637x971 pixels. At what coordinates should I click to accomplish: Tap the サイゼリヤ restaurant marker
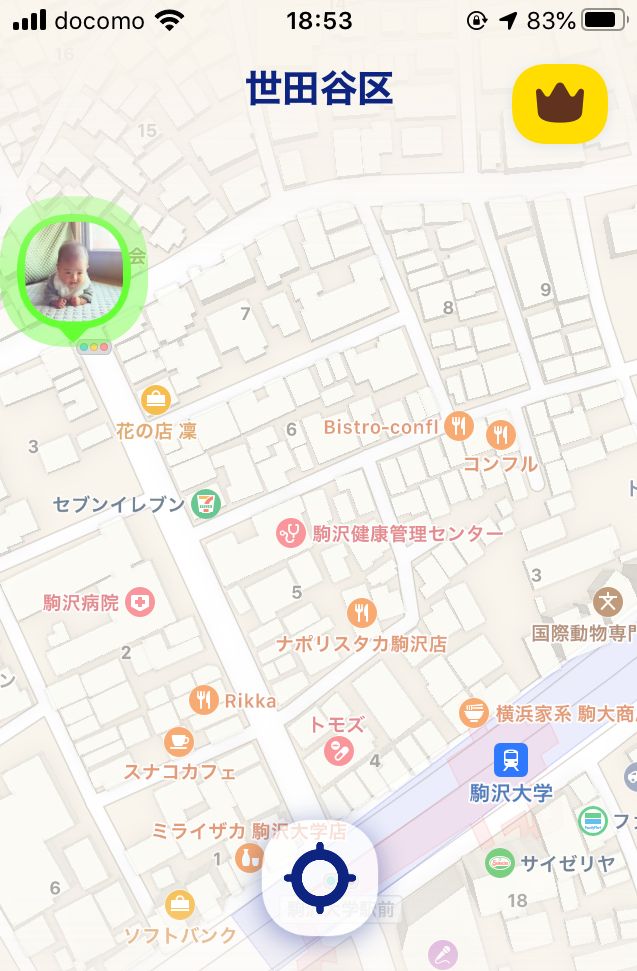(499, 864)
